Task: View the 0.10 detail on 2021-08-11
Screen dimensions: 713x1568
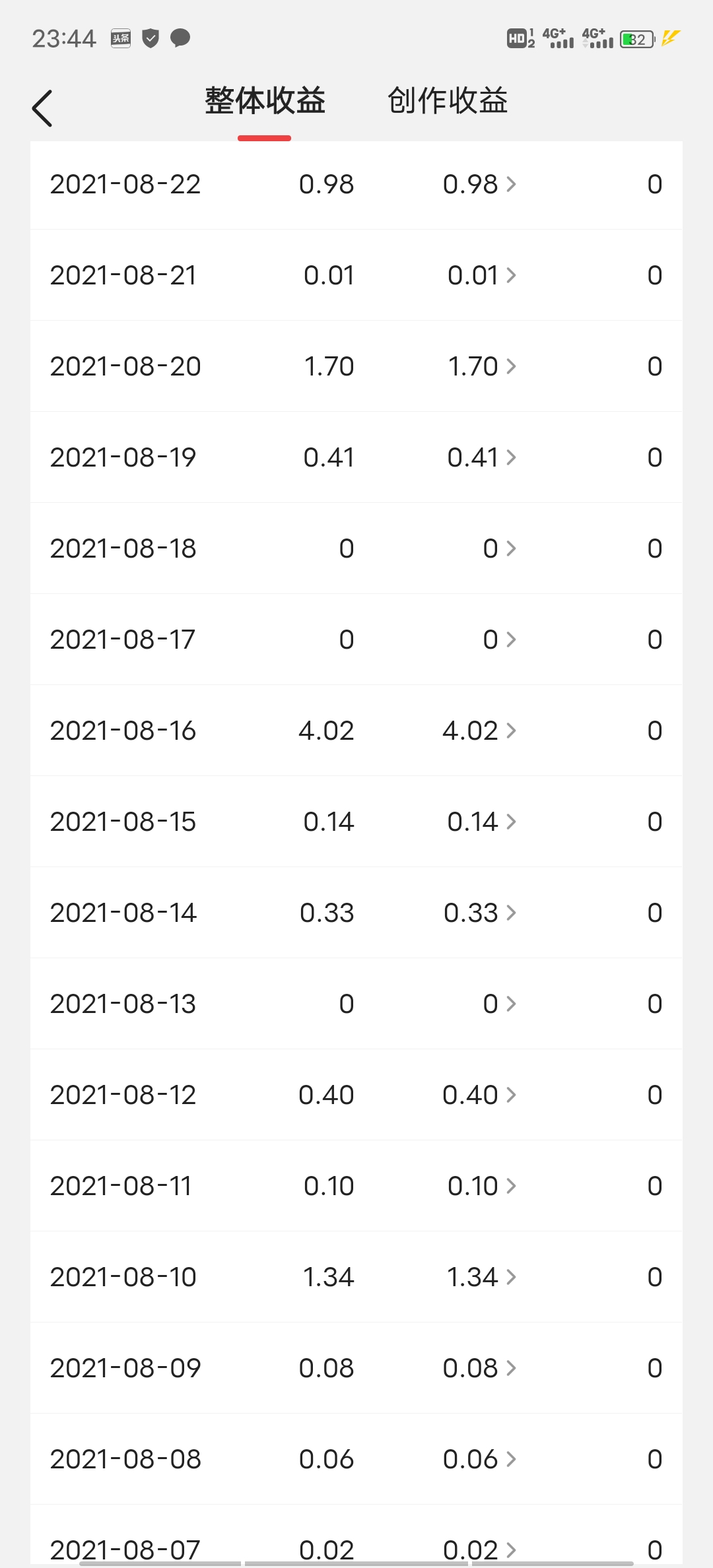Action: point(482,1186)
